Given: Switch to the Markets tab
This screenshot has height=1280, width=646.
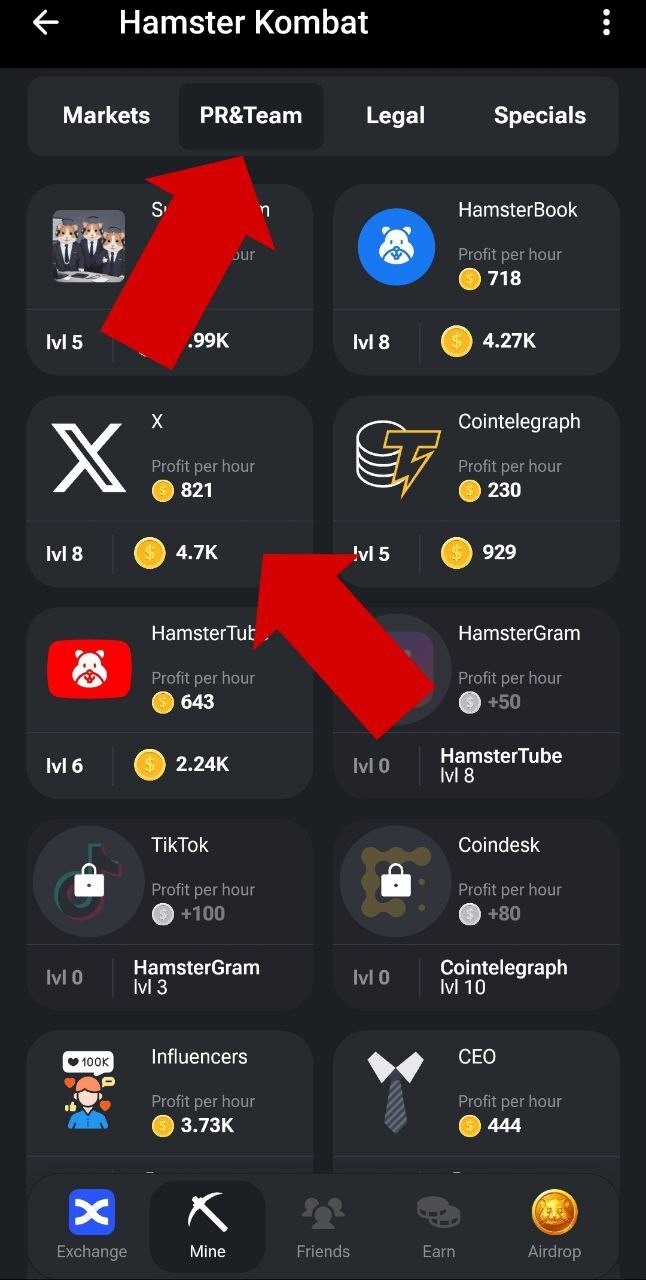Looking at the screenshot, I should point(106,116).
